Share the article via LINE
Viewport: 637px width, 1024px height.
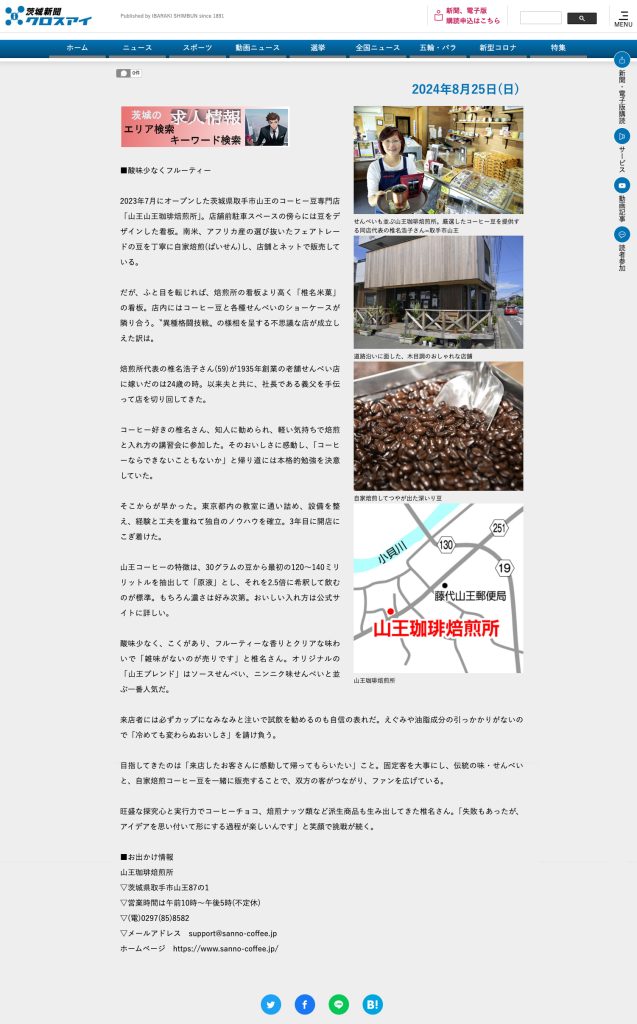coord(338,1004)
